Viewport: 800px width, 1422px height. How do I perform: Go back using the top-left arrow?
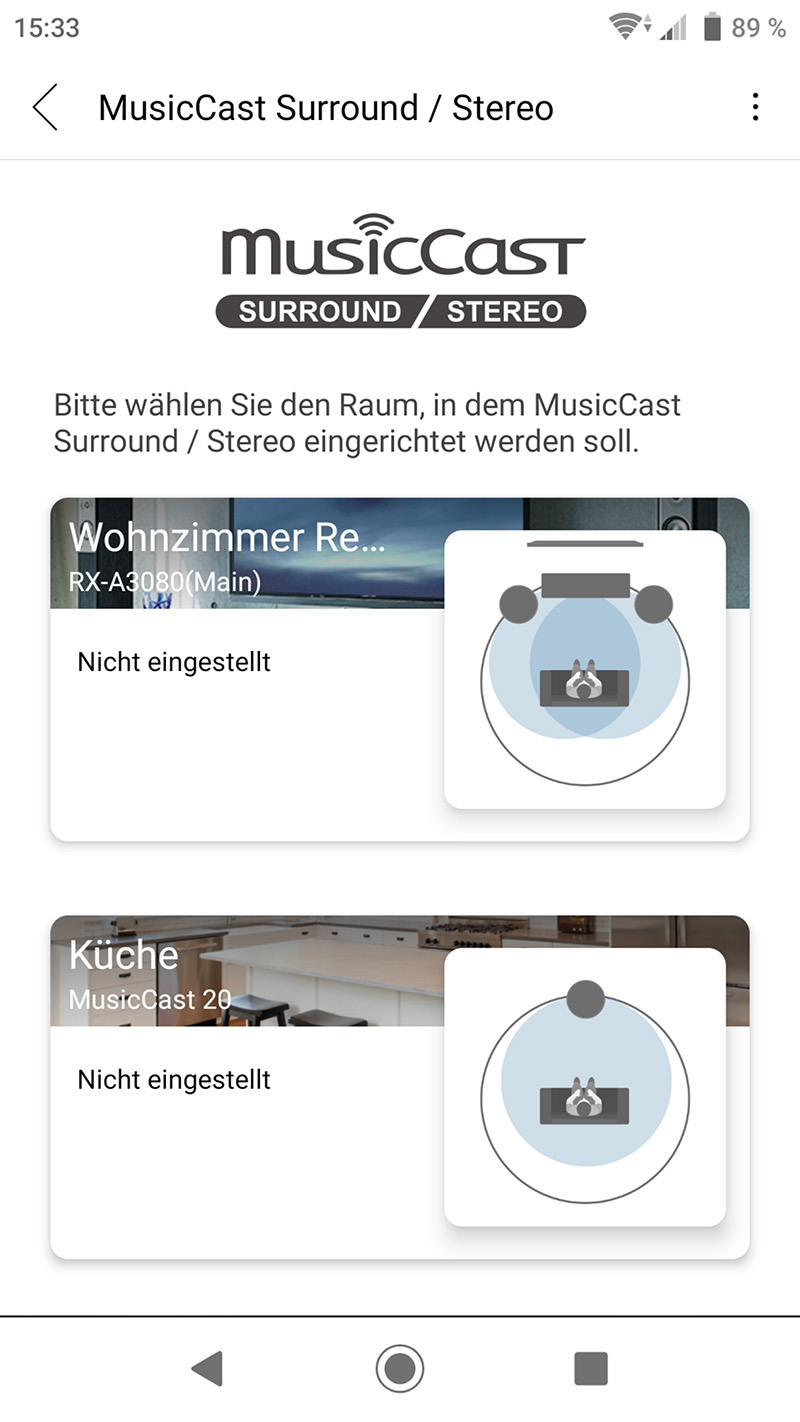(x=45, y=108)
